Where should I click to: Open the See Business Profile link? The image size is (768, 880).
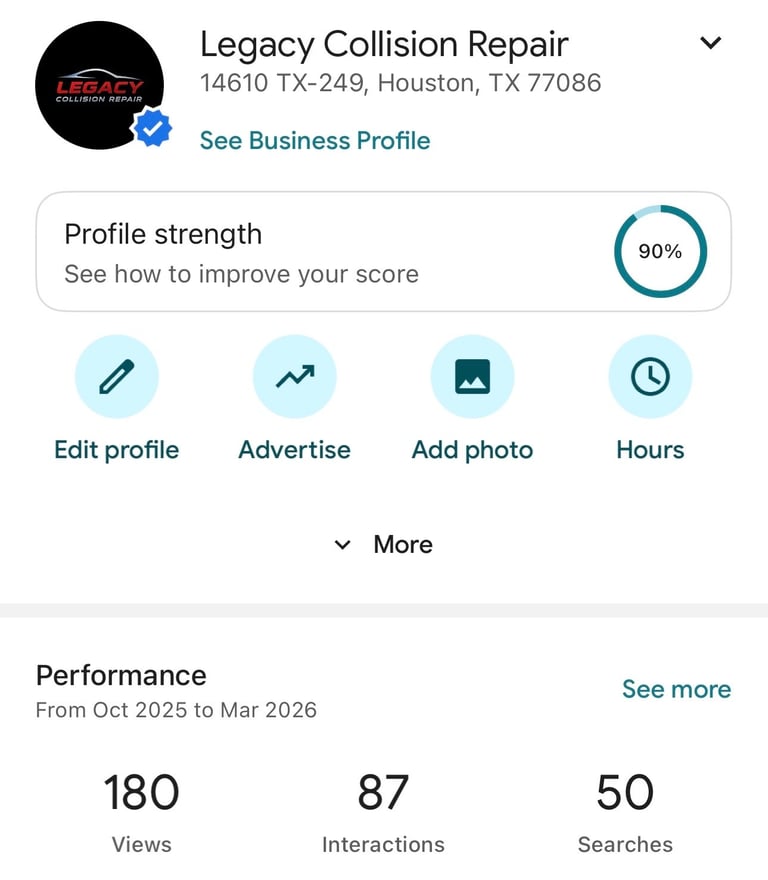[315, 141]
